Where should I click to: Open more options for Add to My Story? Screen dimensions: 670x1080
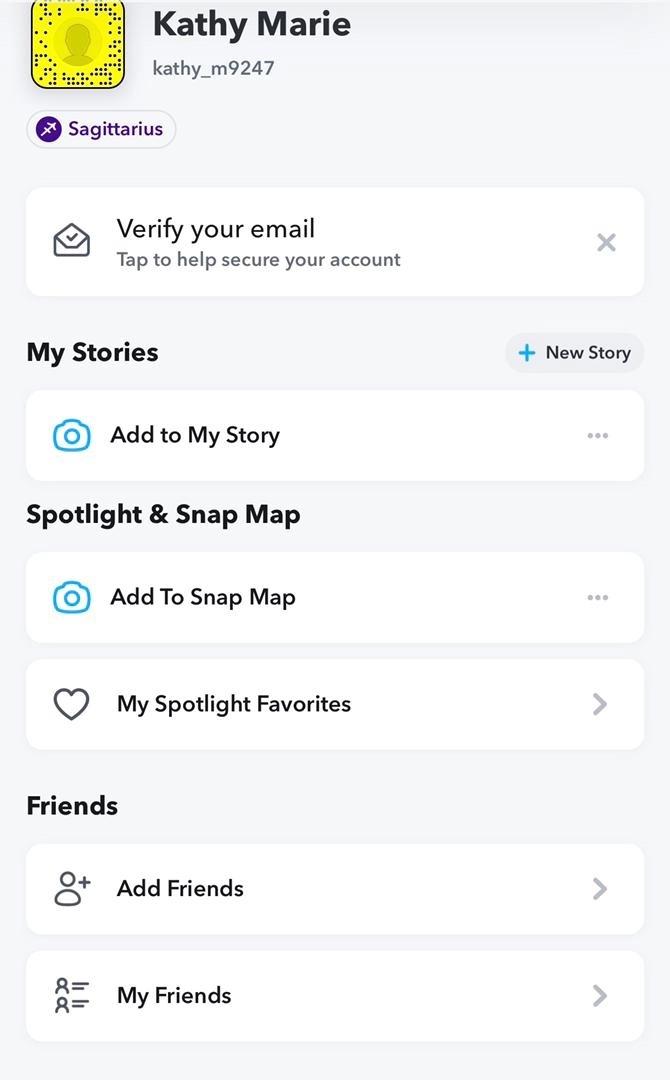click(598, 435)
